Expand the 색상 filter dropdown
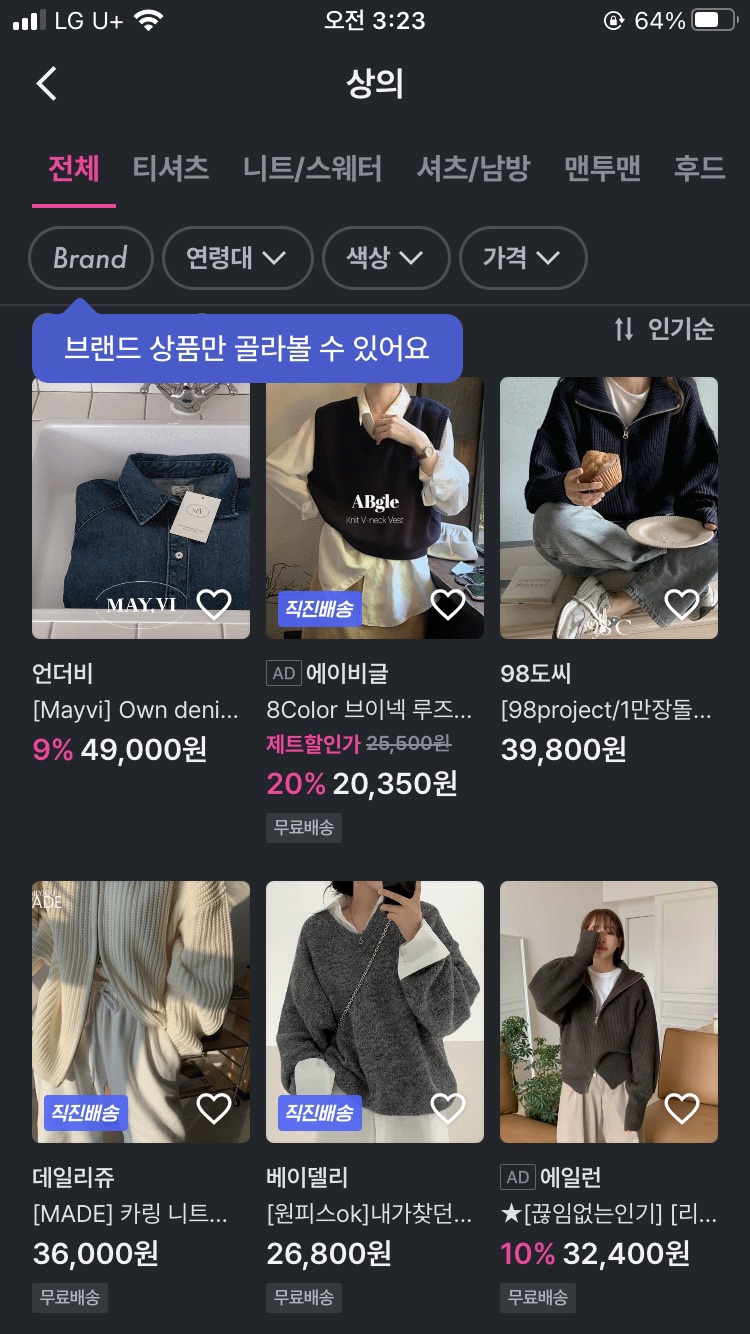Screen dimensions: 750x1334 pyautogui.click(x=385, y=258)
